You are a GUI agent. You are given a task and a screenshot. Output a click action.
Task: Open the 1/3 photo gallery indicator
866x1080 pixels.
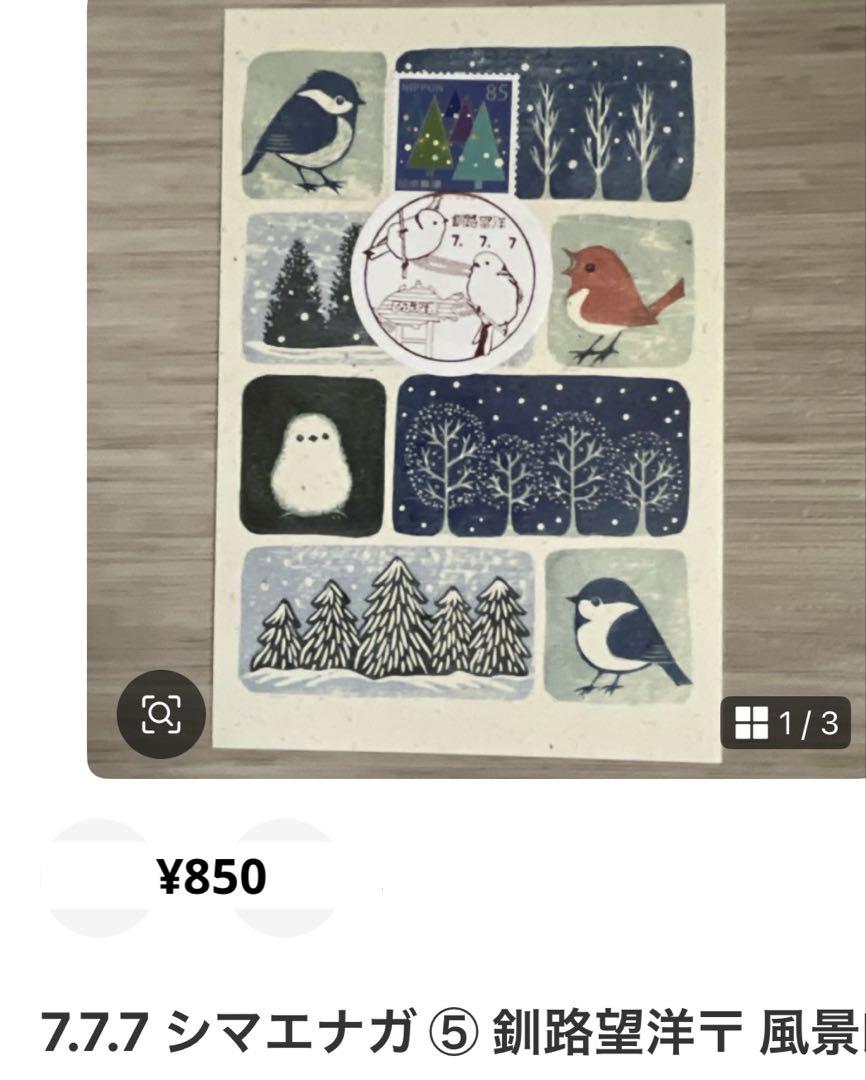[785, 723]
